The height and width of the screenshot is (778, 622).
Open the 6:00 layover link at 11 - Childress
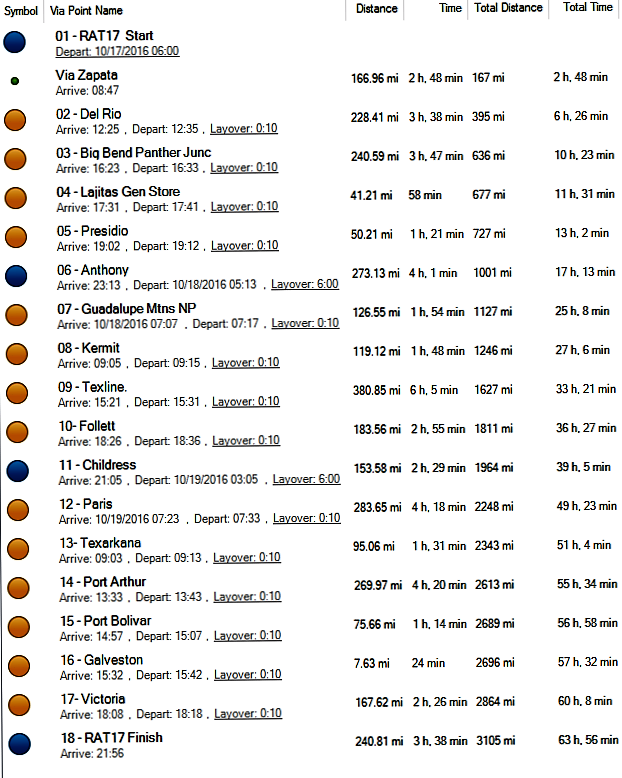click(307, 479)
